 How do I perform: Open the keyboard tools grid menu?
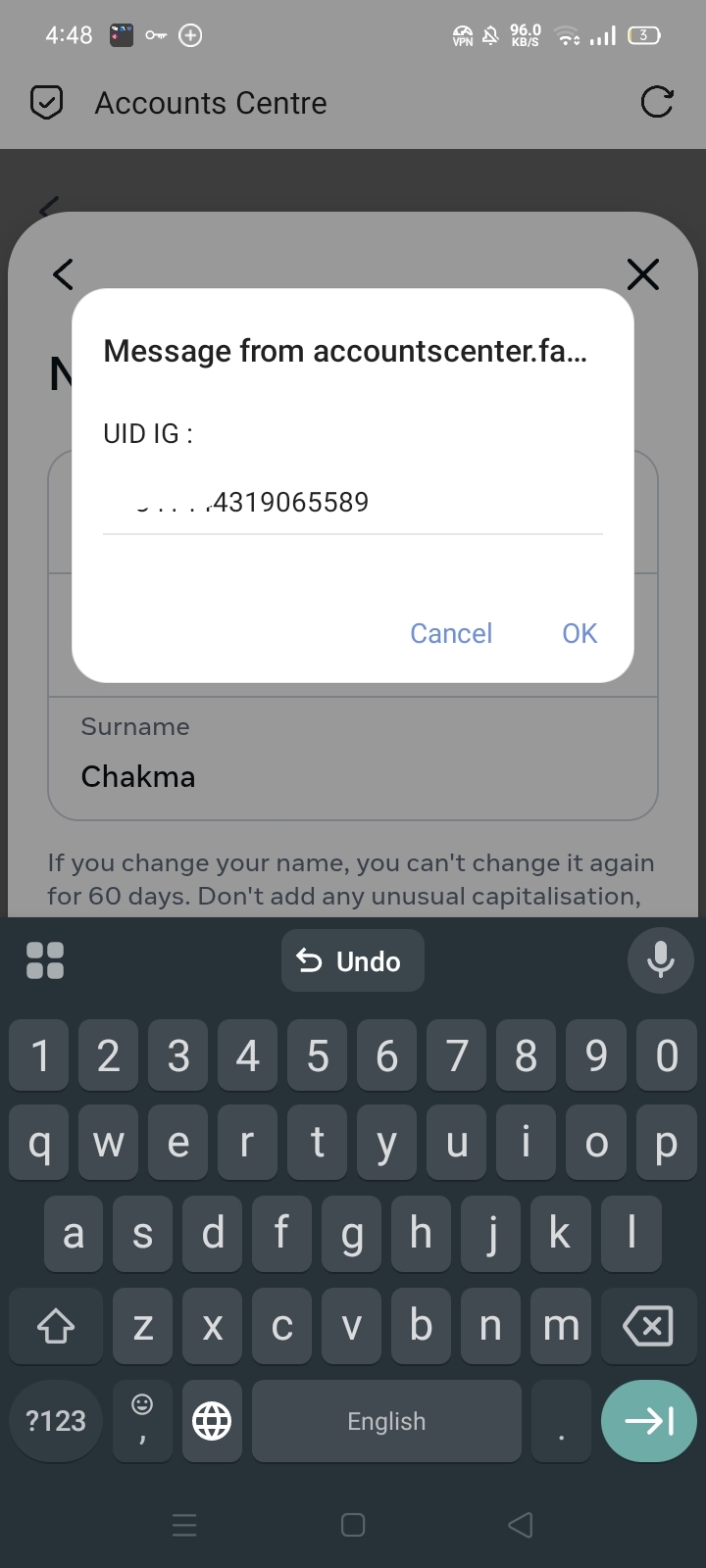point(45,960)
